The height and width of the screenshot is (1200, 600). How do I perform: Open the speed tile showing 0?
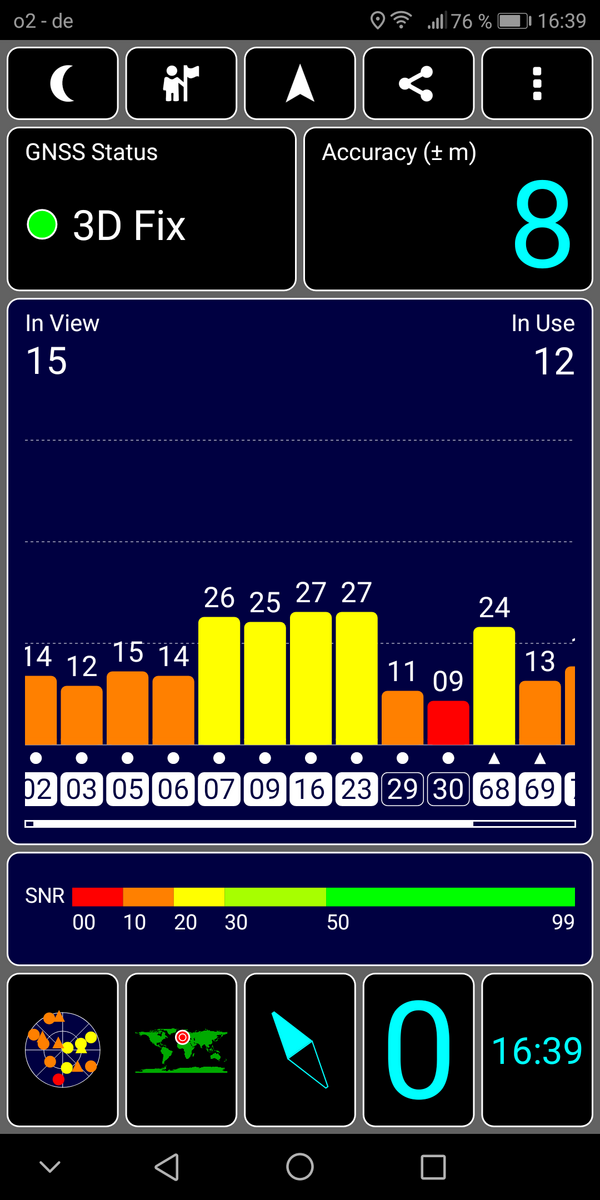pos(418,1050)
